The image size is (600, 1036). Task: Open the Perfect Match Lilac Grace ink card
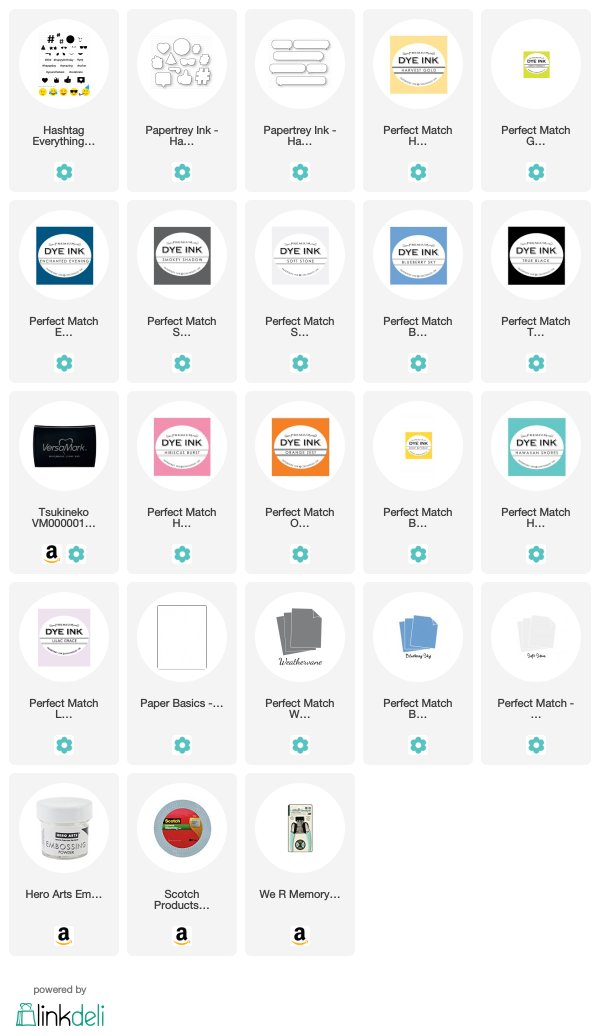64,673
